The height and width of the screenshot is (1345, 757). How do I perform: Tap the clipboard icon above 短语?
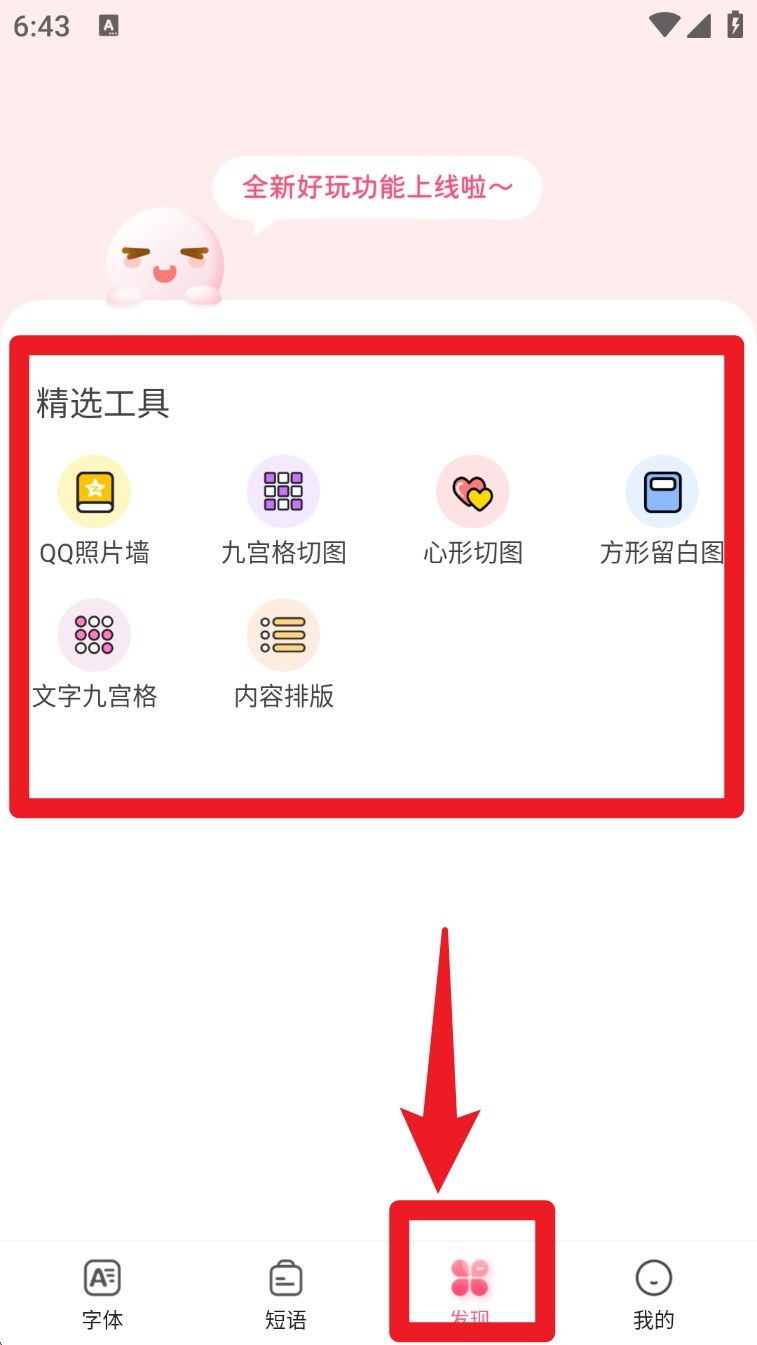(x=285, y=1277)
